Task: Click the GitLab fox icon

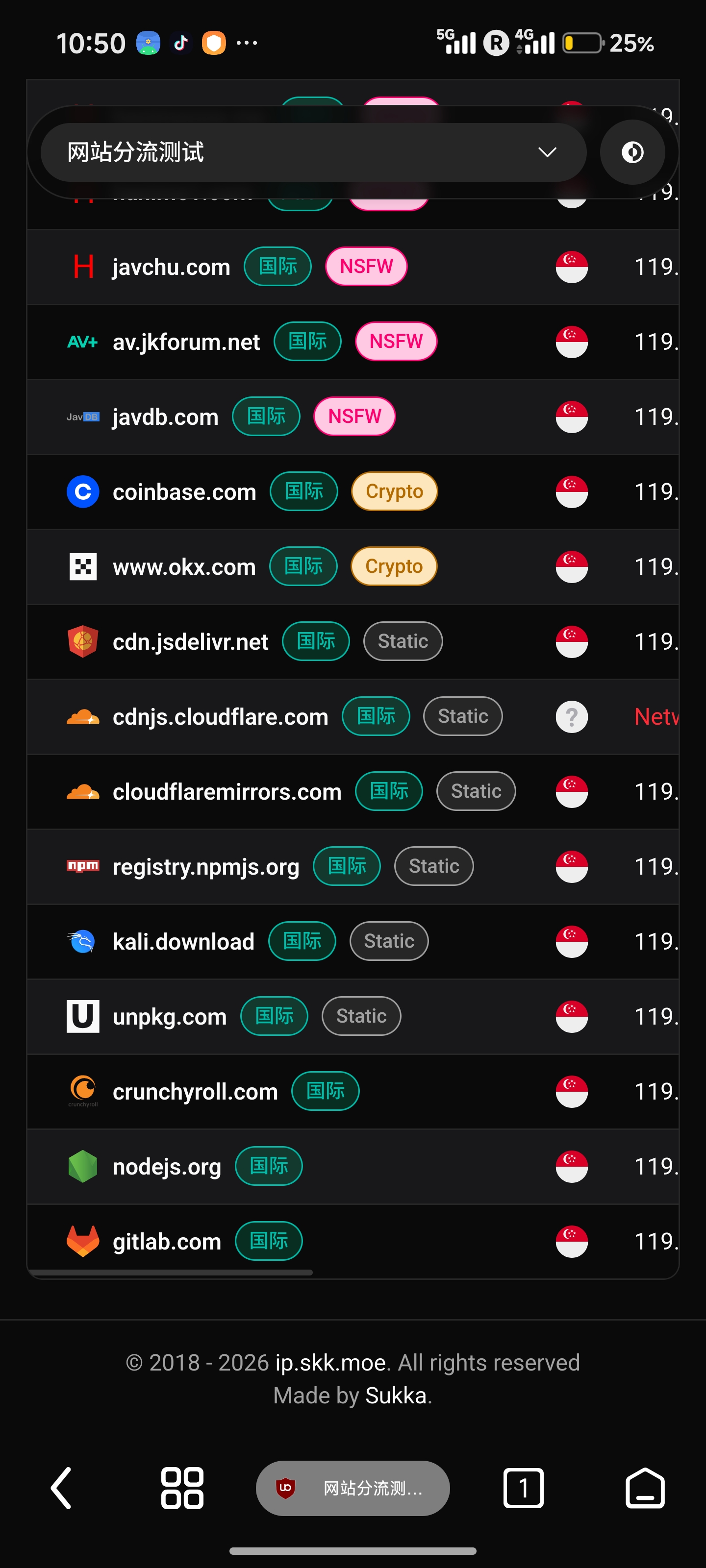Action: (x=83, y=1241)
